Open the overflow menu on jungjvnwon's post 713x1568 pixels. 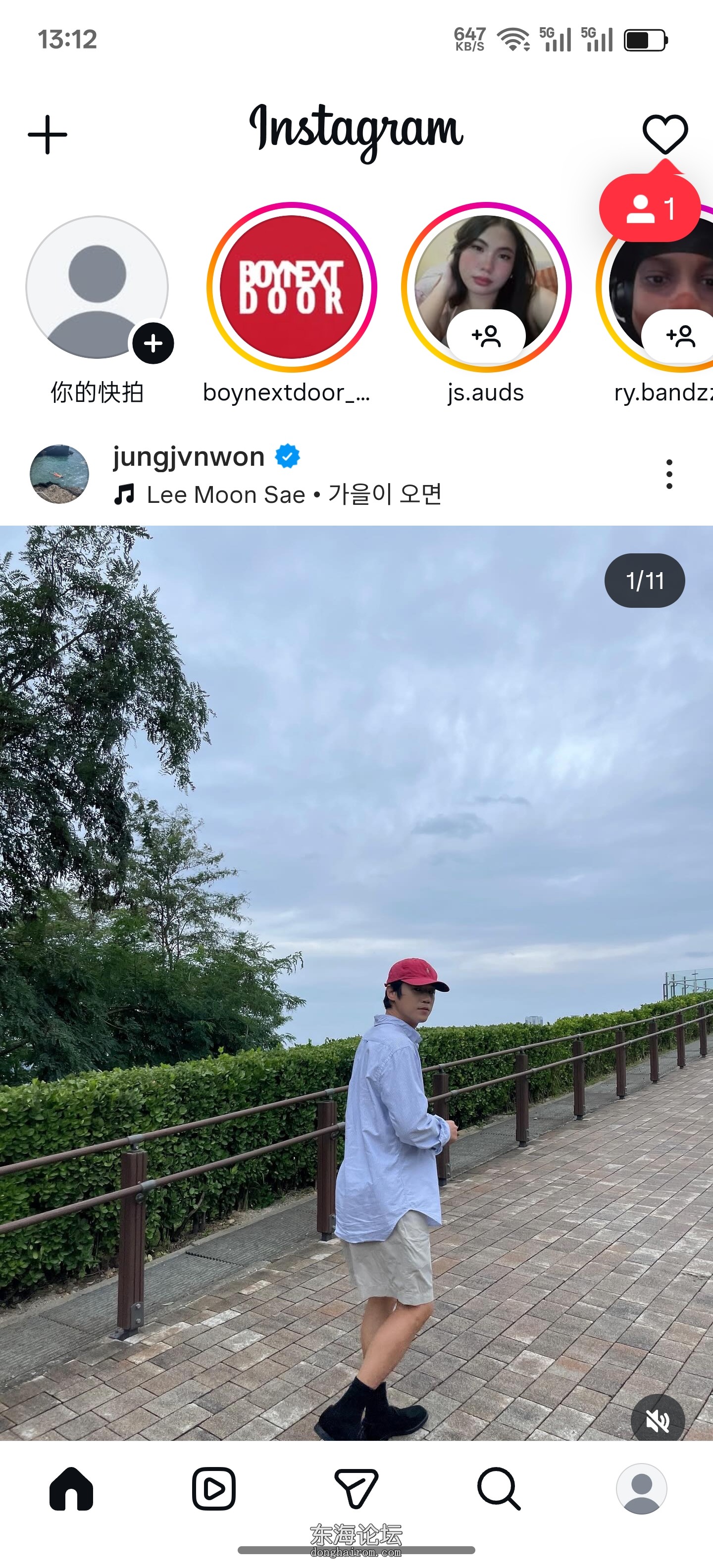[x=669, y=474]
